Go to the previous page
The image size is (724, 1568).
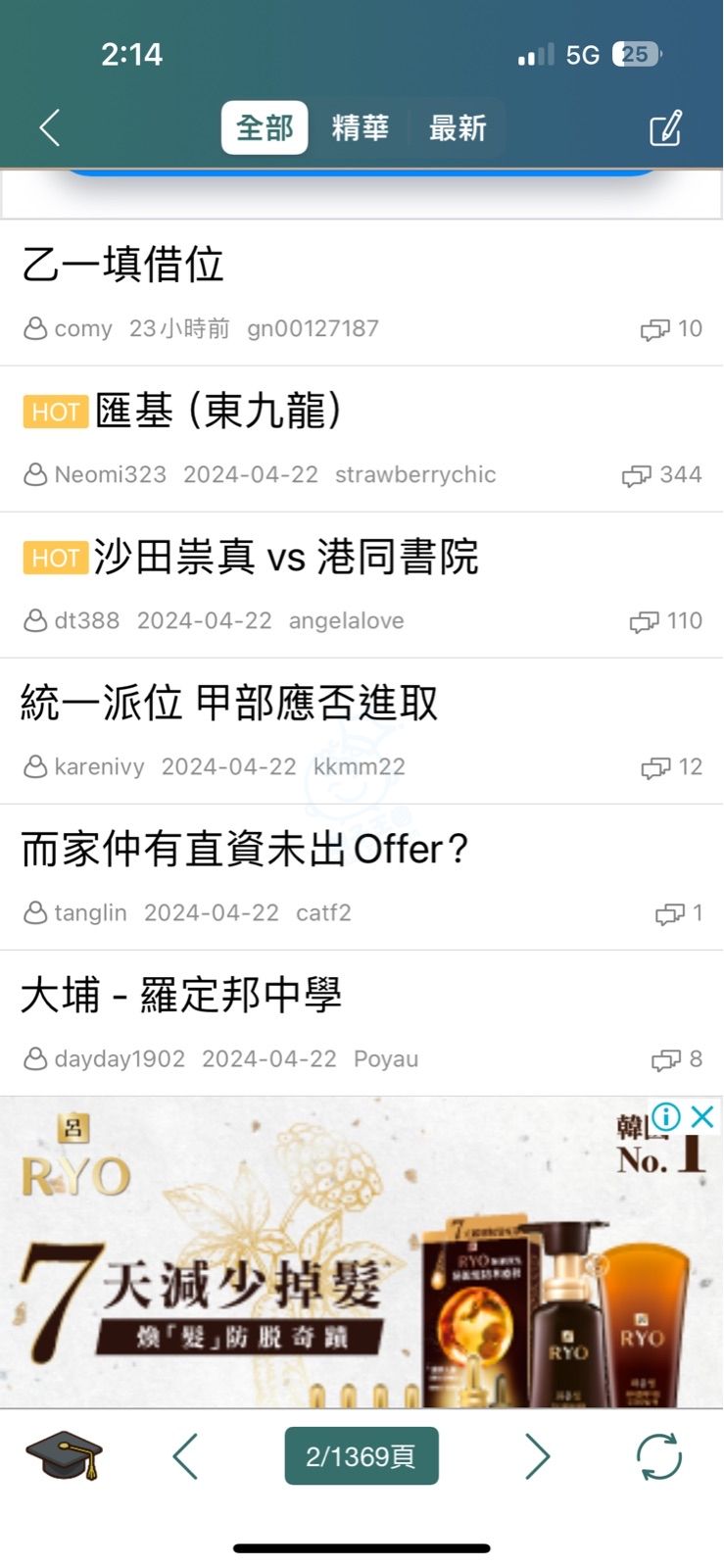tap(185, 1456)
